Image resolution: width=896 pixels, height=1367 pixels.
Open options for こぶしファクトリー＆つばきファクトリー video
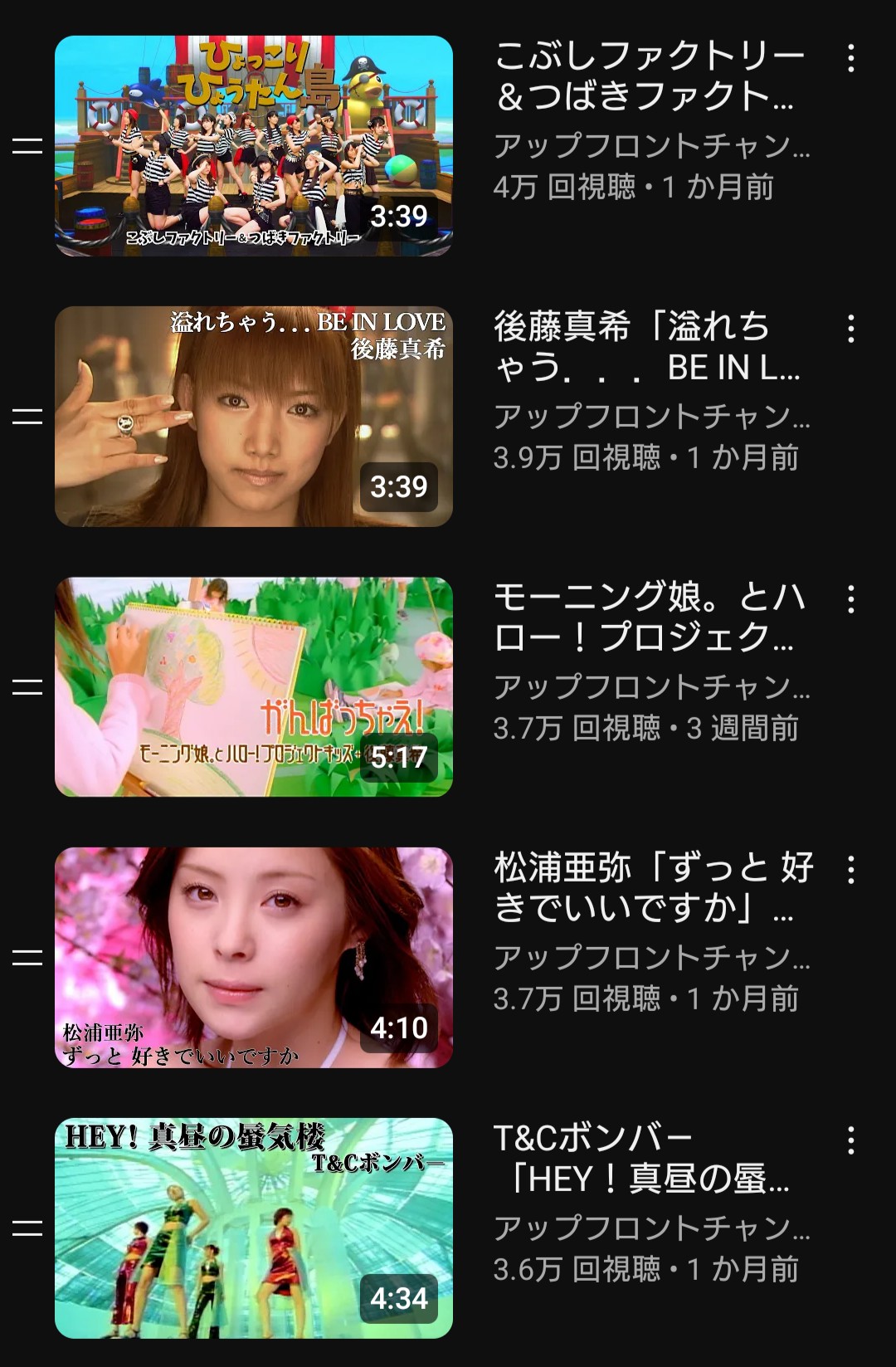click(x=850, y=58)
